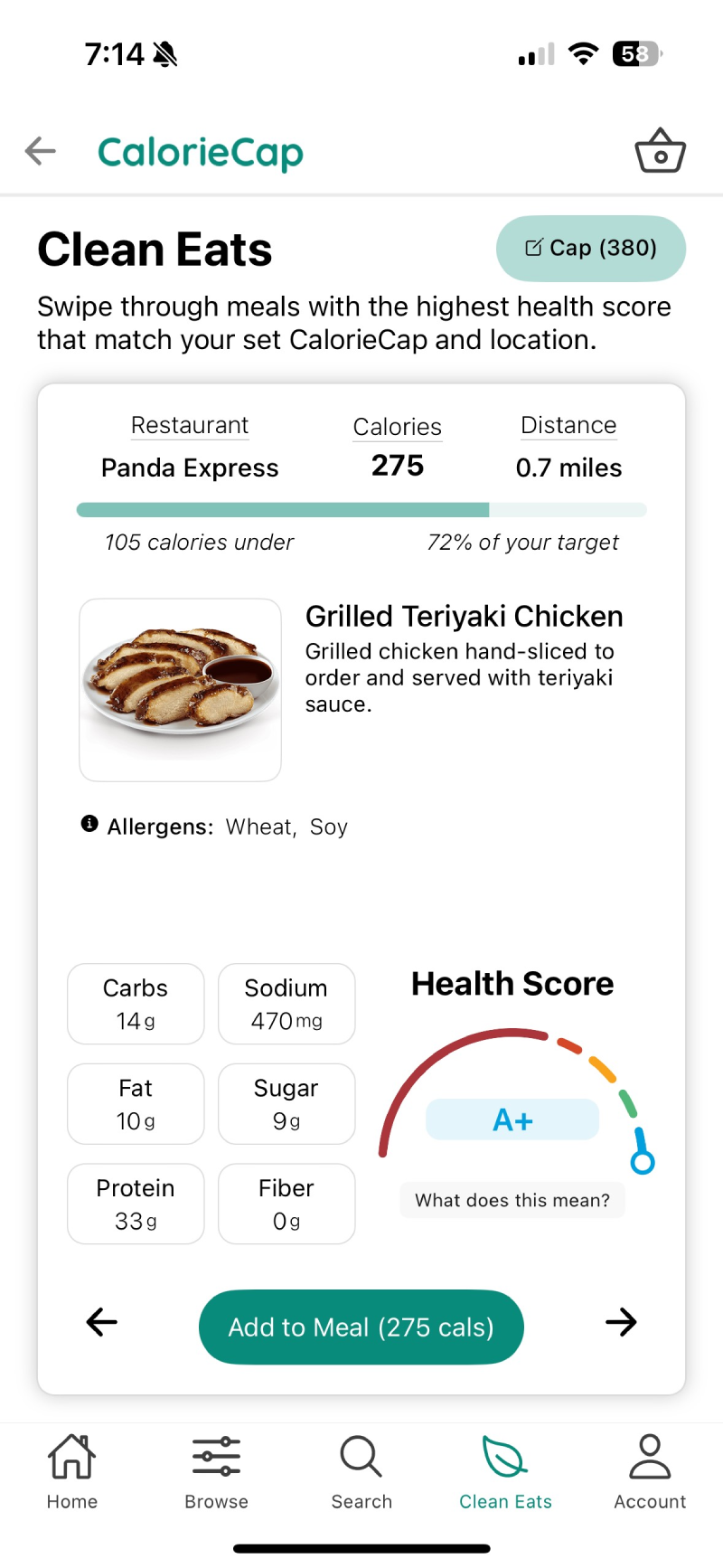Screen dimensions: 723x1568
Task: Go back using the top arrow
Action: pyautogui.click(x=41, y=151)
